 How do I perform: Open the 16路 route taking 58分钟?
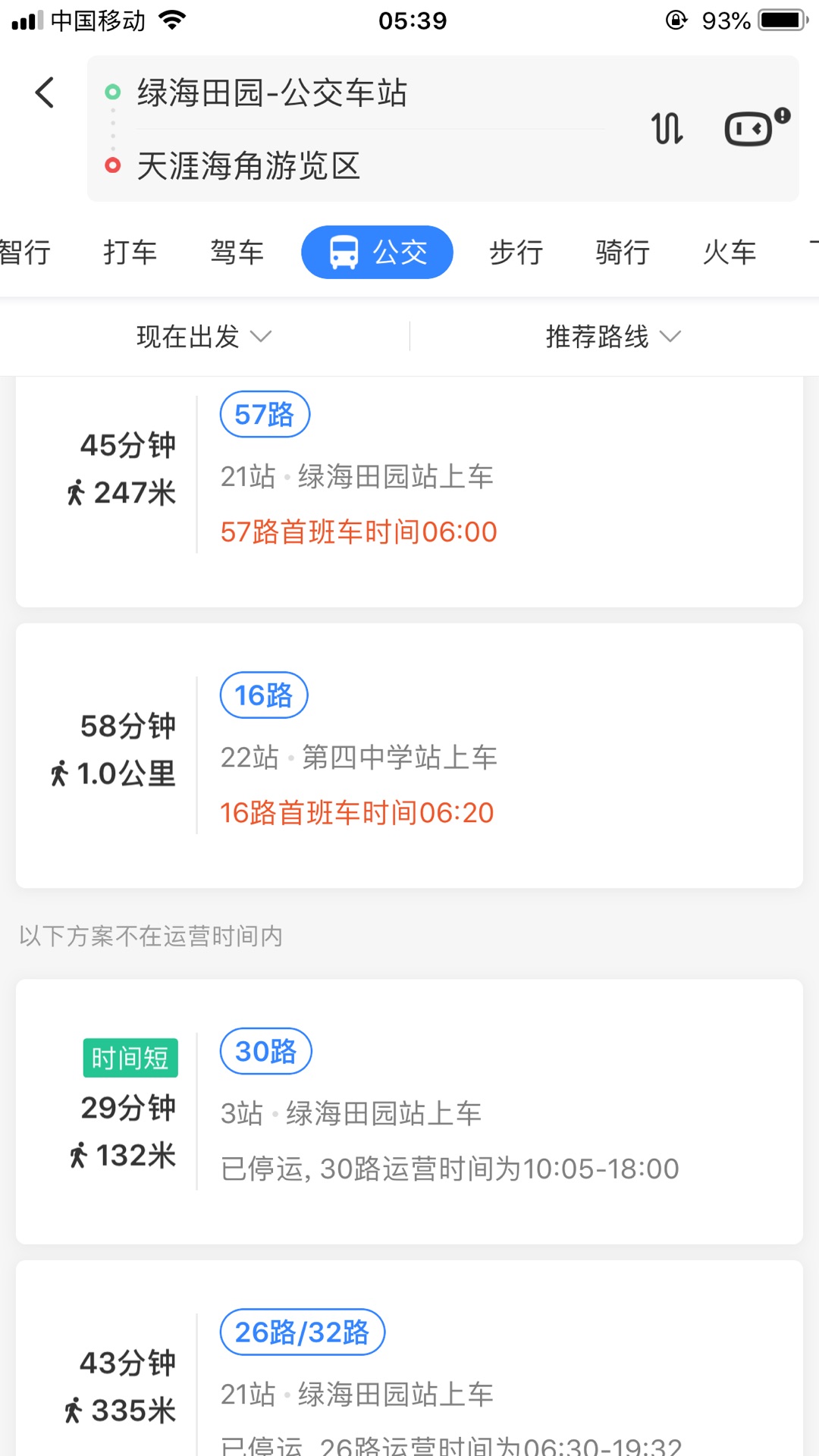coord(409,755)
